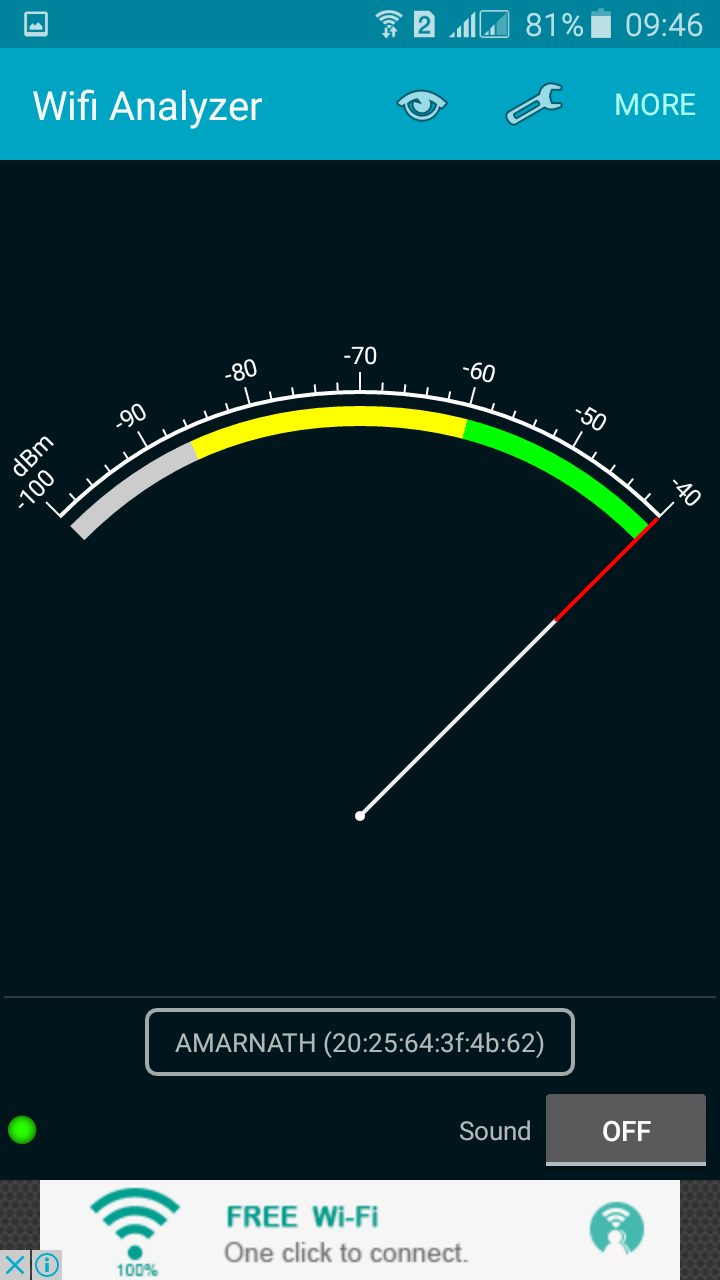This screenshot has height=1280, width=720.
Task: Open the ad info icon
Action: pyautogui.click(x=46, y=1265)
